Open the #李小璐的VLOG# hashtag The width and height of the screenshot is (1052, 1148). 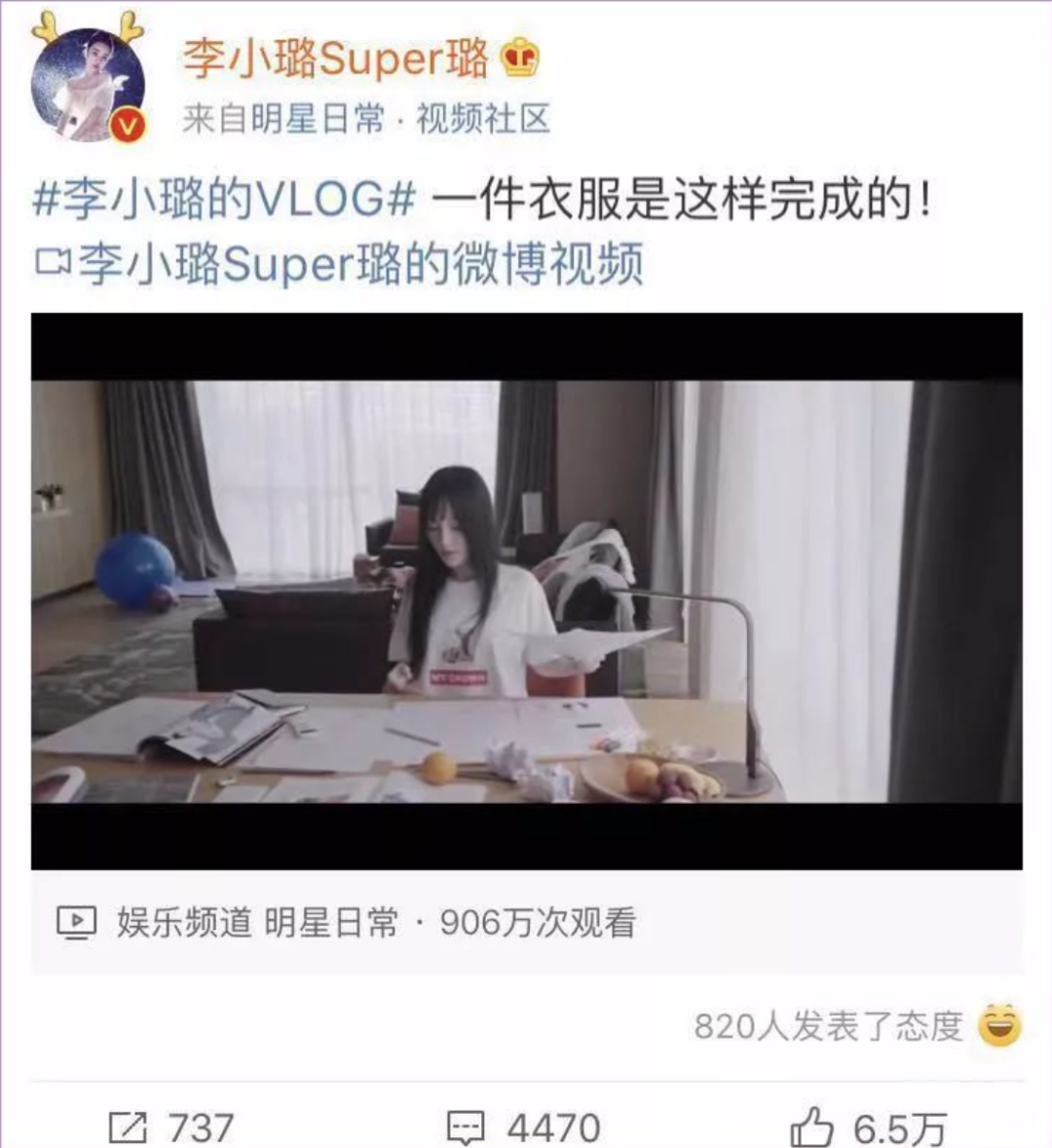pos(225,200)
